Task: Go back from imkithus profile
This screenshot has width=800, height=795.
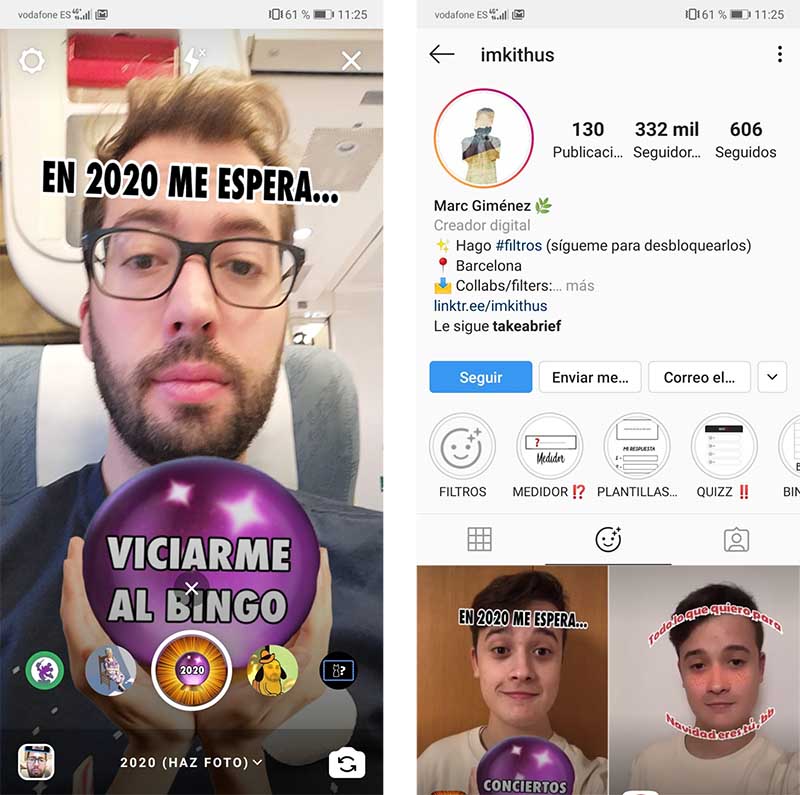Action: [441, 54]
